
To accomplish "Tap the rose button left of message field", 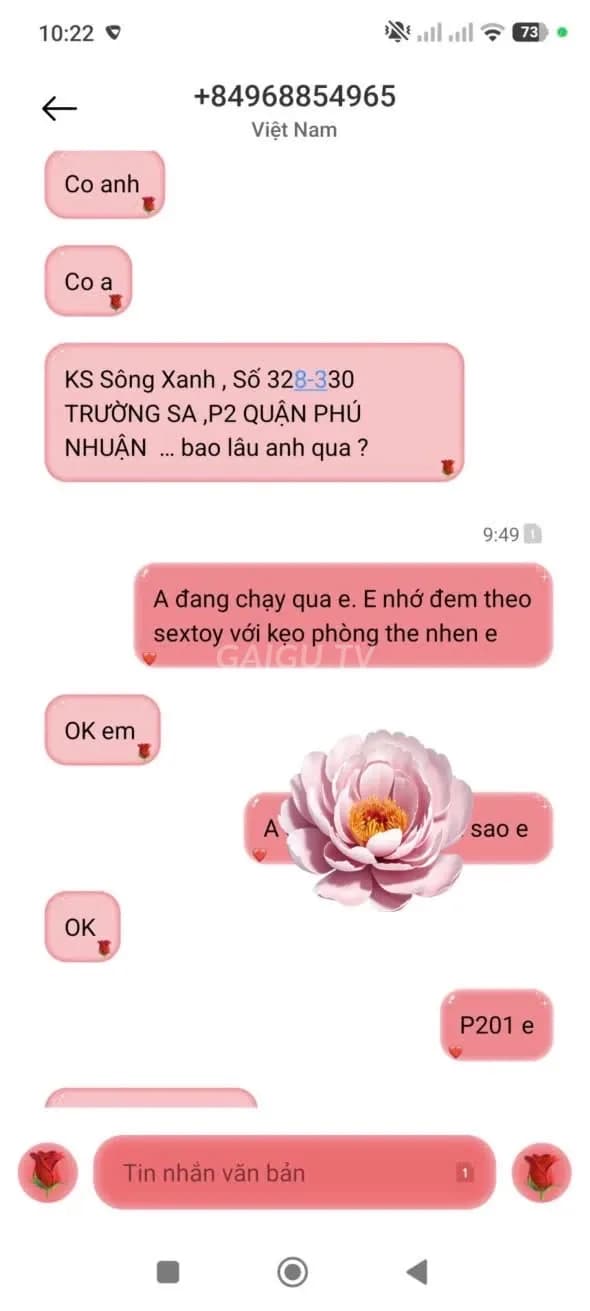I will [46, 1172].
